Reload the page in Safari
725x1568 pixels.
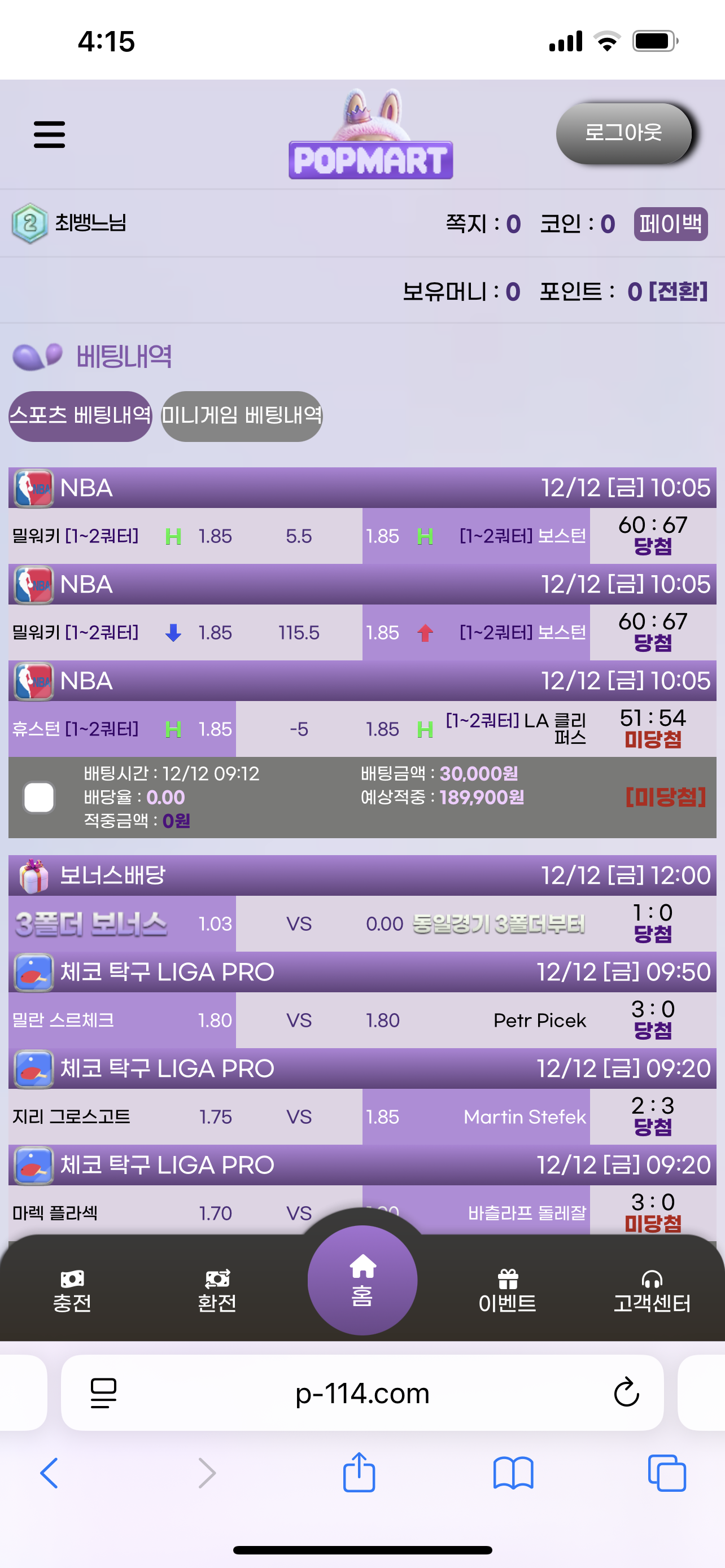tap(626, 1392)
